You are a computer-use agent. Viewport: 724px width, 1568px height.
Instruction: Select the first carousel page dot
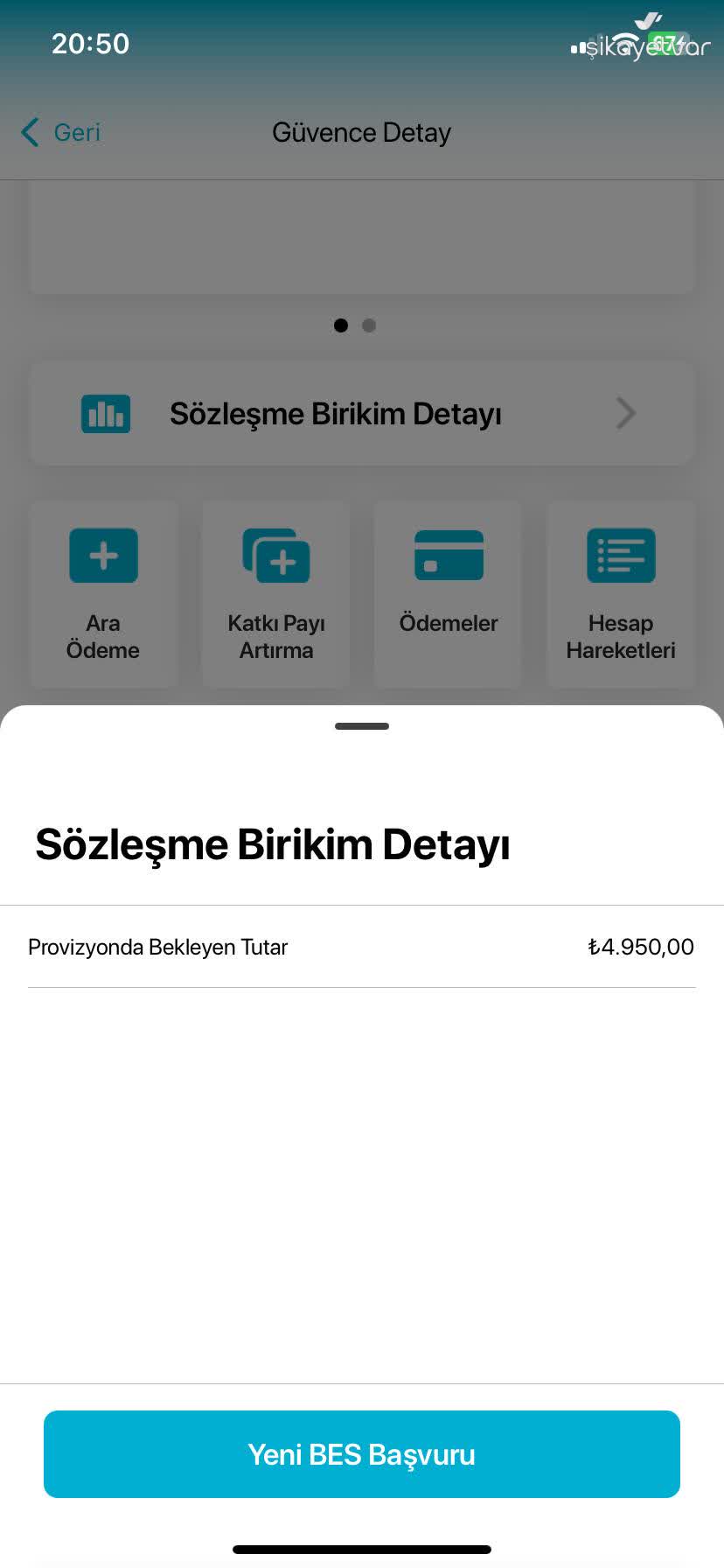tap(341, 325)
